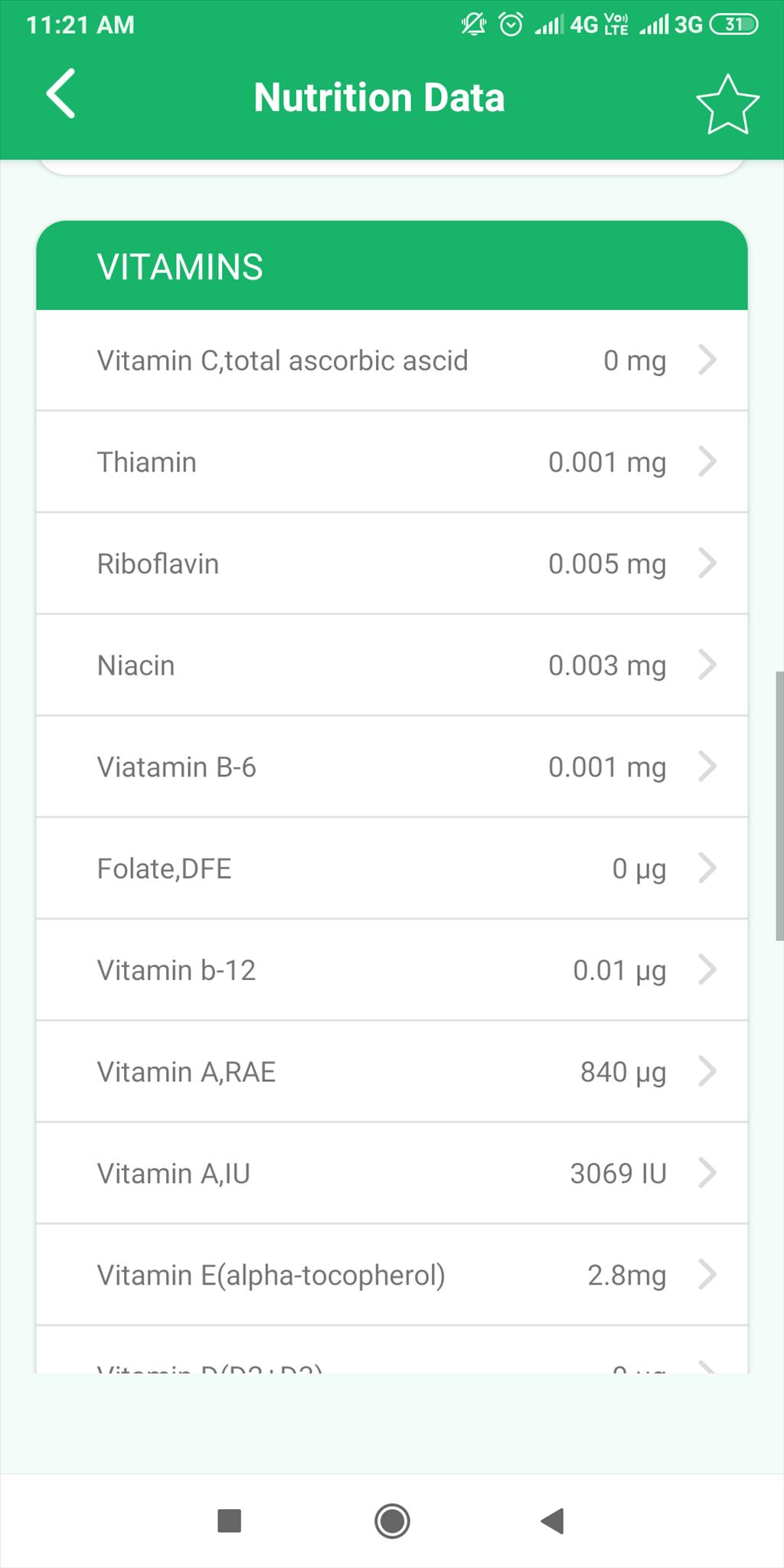Screen dimensions: 784x1568
Task: Open the Thiamin row
Action: click(x=392, y=462)
